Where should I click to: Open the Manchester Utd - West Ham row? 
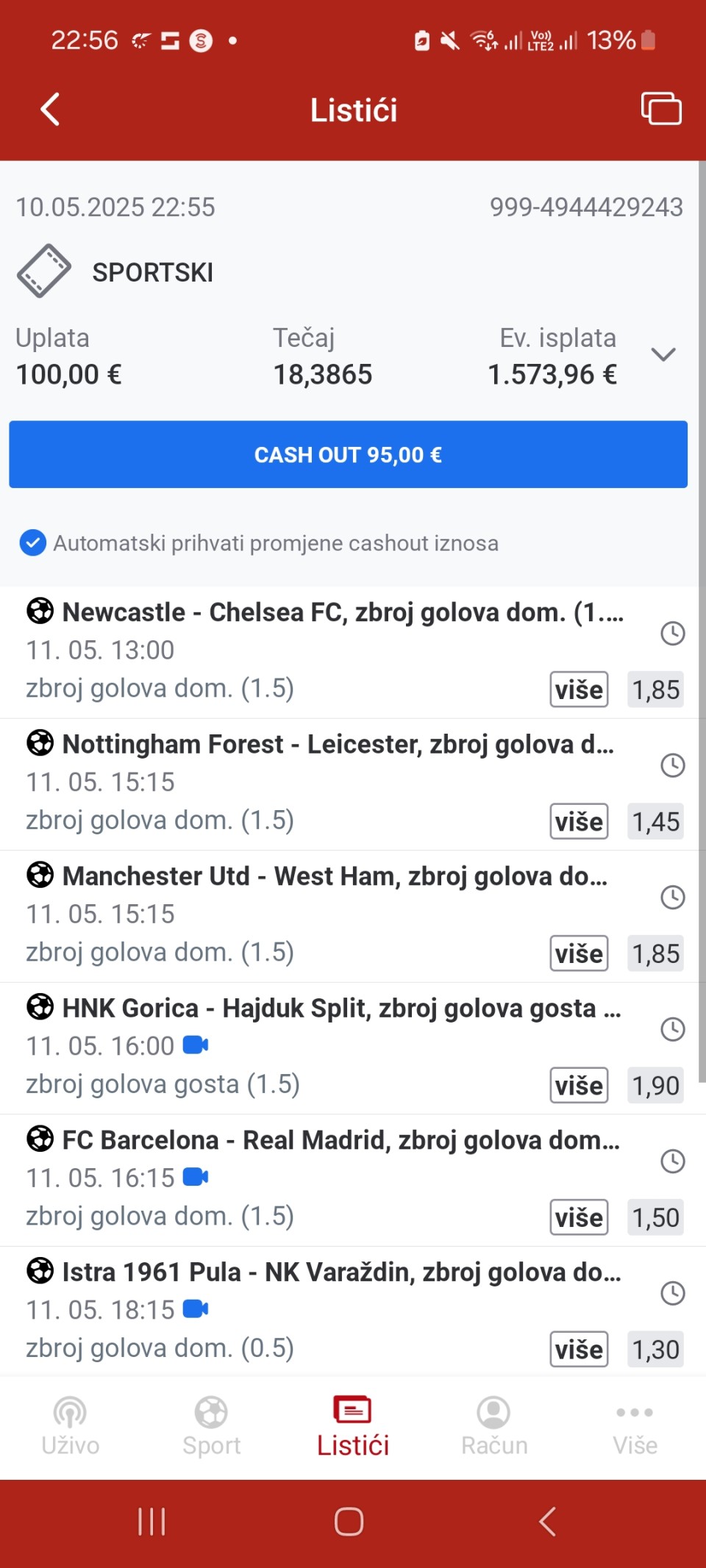click(x=353, y=916)
